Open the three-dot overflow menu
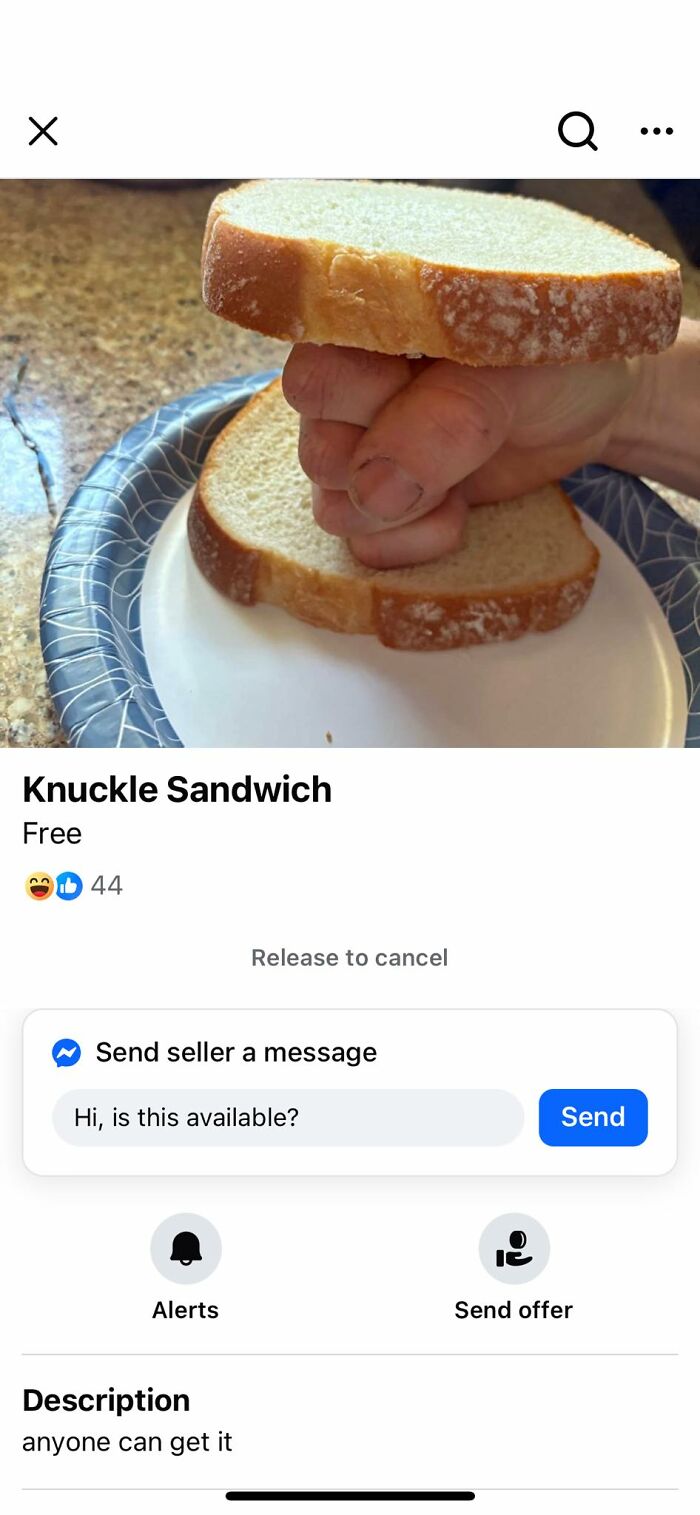This screenshot has width=700, height=1515. pyautogui.click(x=656, y=131)
